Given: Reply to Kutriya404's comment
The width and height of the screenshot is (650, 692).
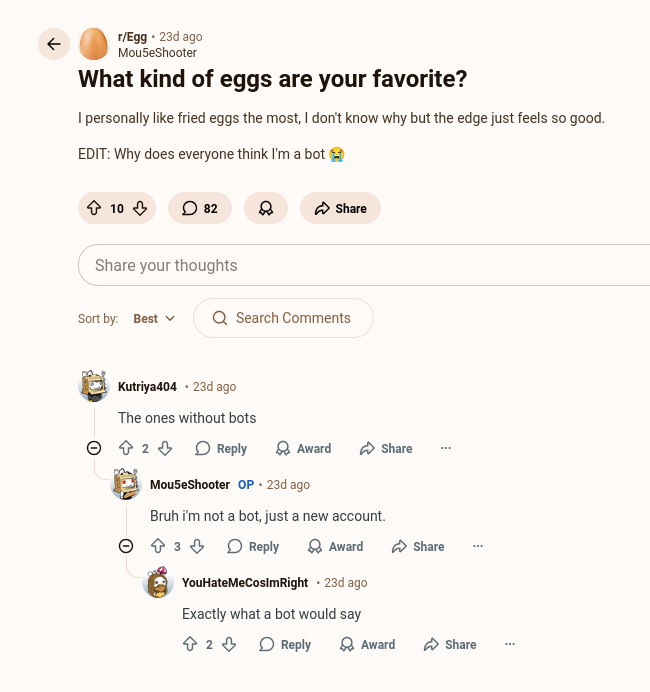Looking at the screenshot, I should point(221,448).
